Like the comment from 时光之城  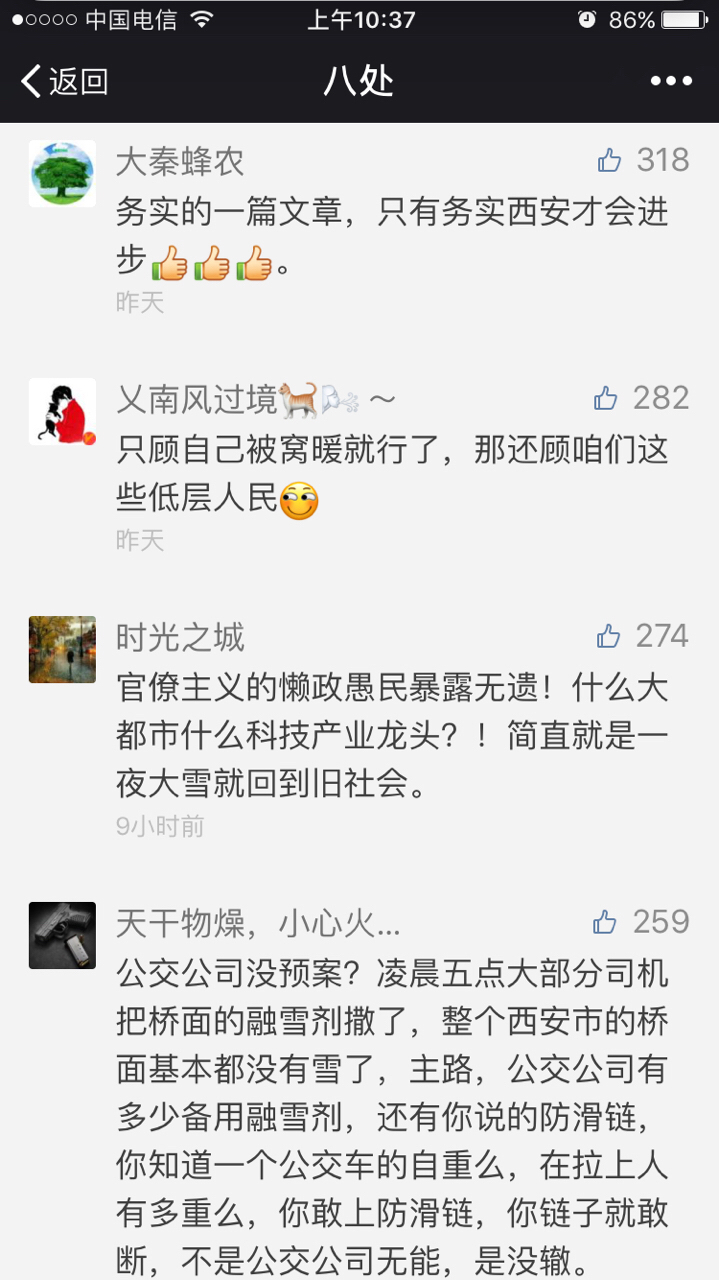[x=608, y=636]
